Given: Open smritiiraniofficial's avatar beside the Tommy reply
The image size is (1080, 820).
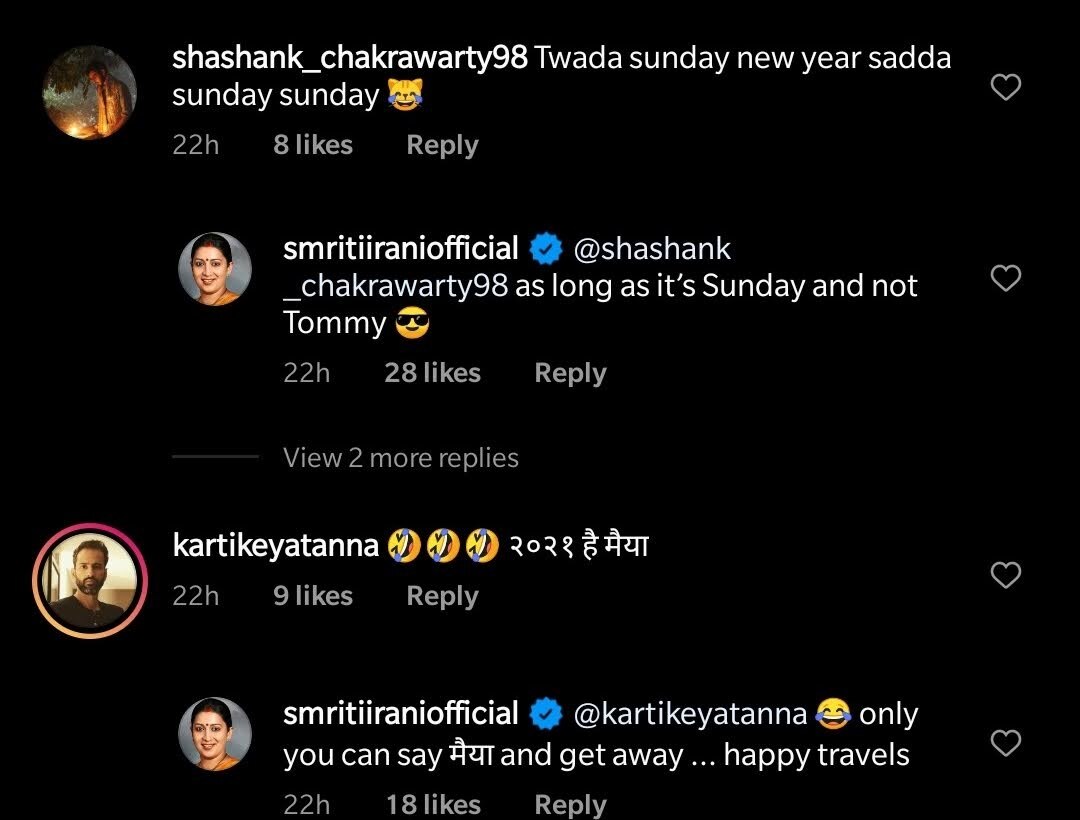Looking at the screenshot, I should (215, 268).
